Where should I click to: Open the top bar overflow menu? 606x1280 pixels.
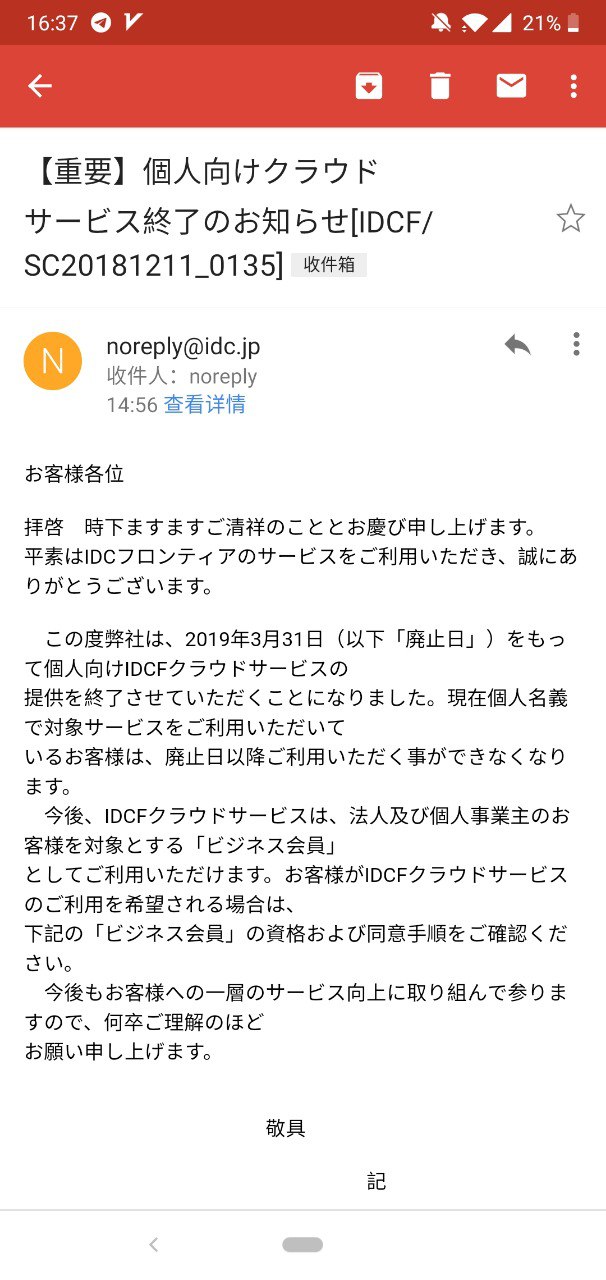[573, 87]
